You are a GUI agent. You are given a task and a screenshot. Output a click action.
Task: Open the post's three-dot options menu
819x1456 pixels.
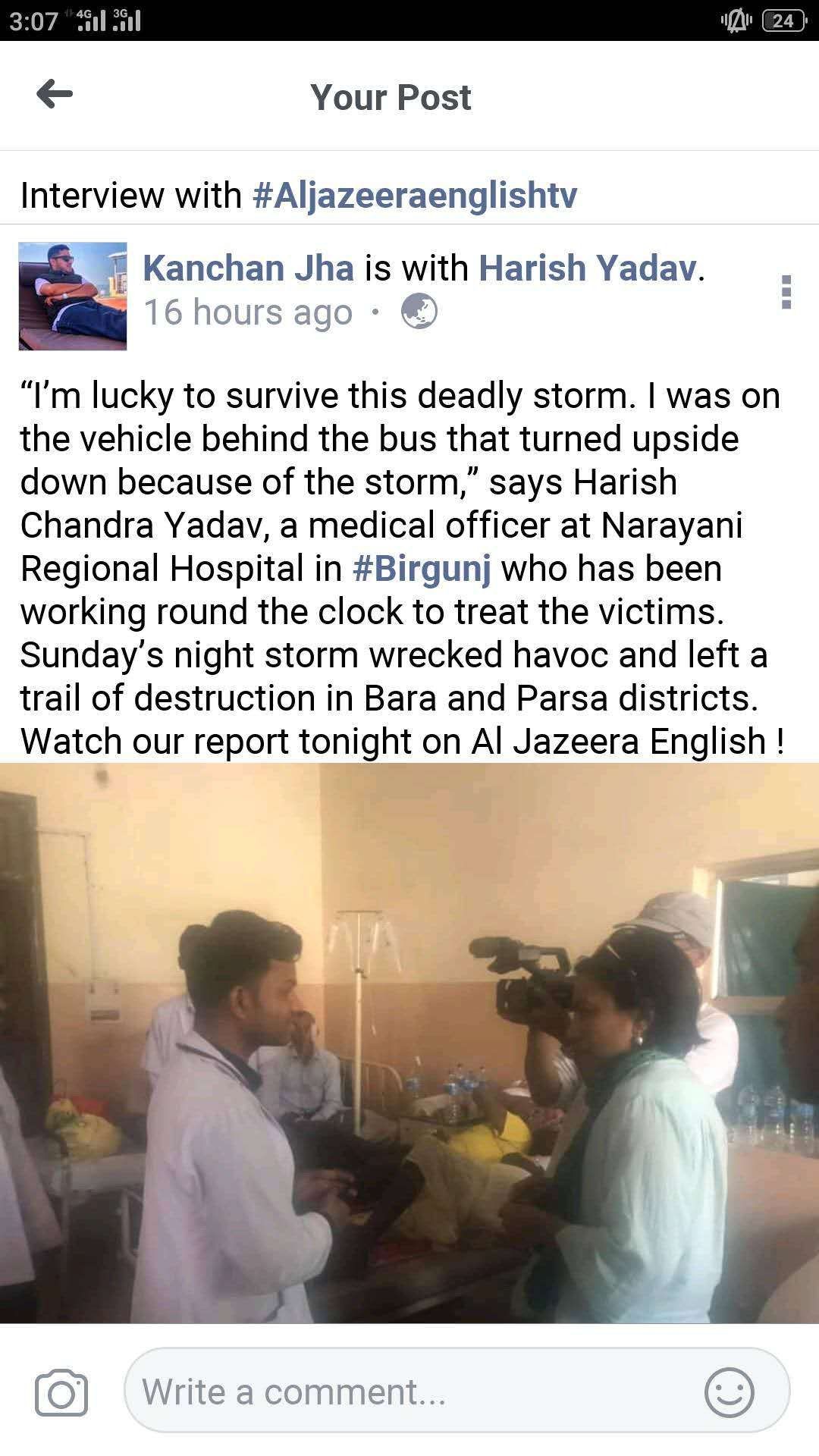coord(786,291)
